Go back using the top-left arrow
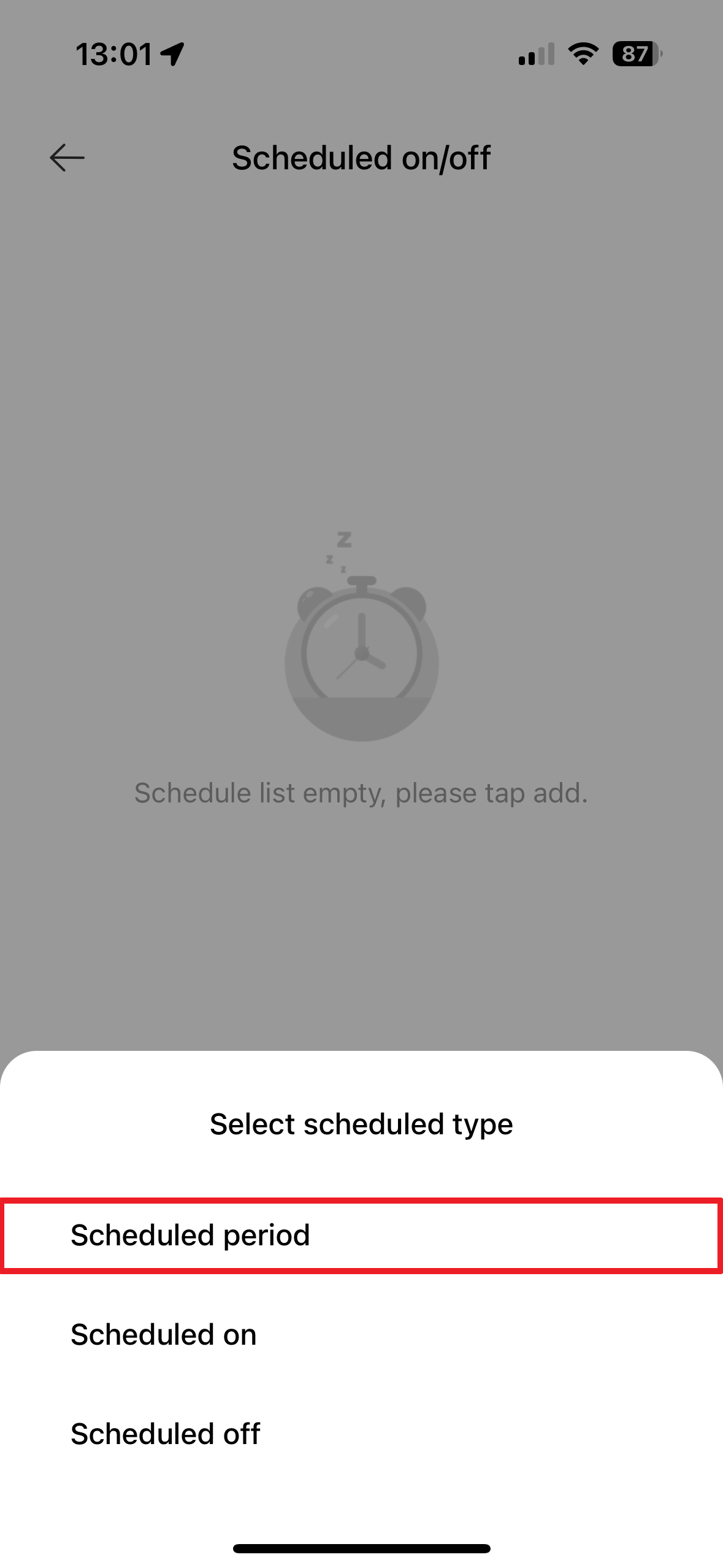Viewport: 723px width, 1568px height. point(67,158)
